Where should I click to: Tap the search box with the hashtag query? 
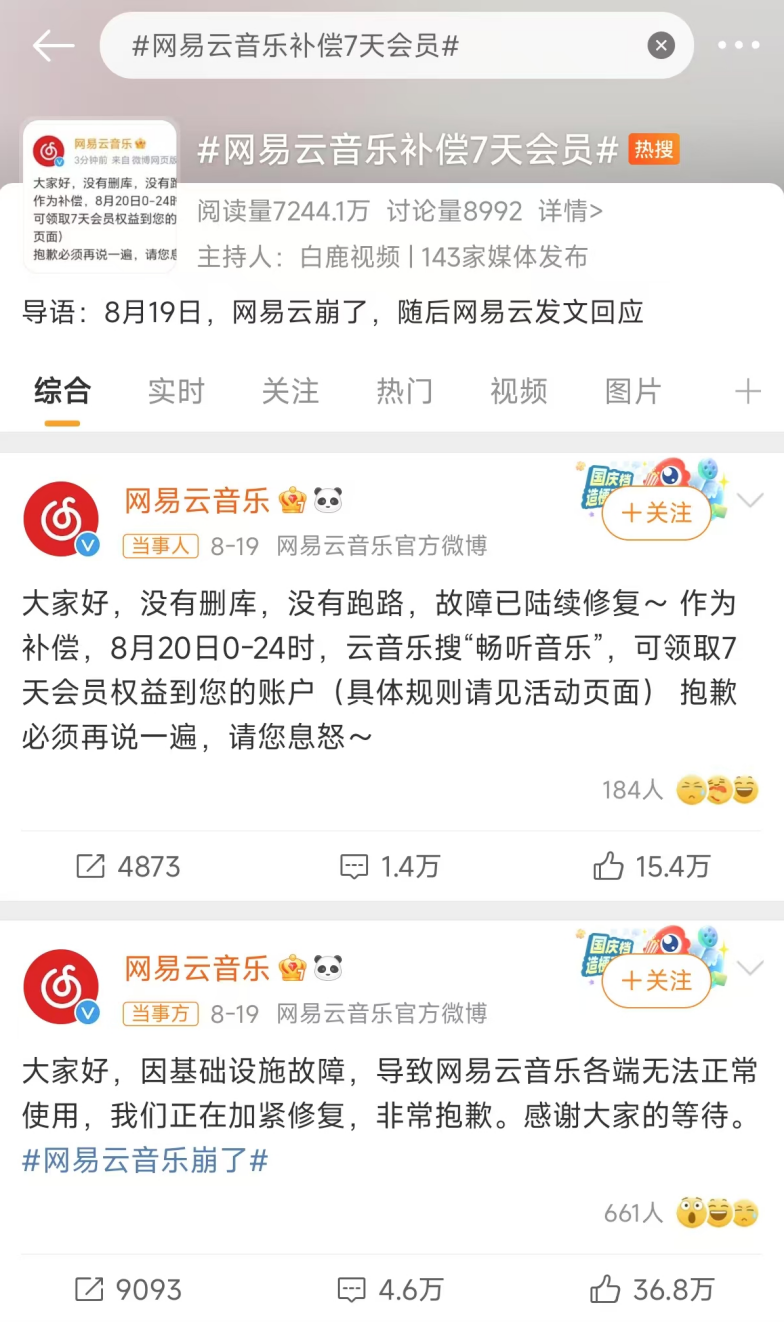tap(380, 46)
